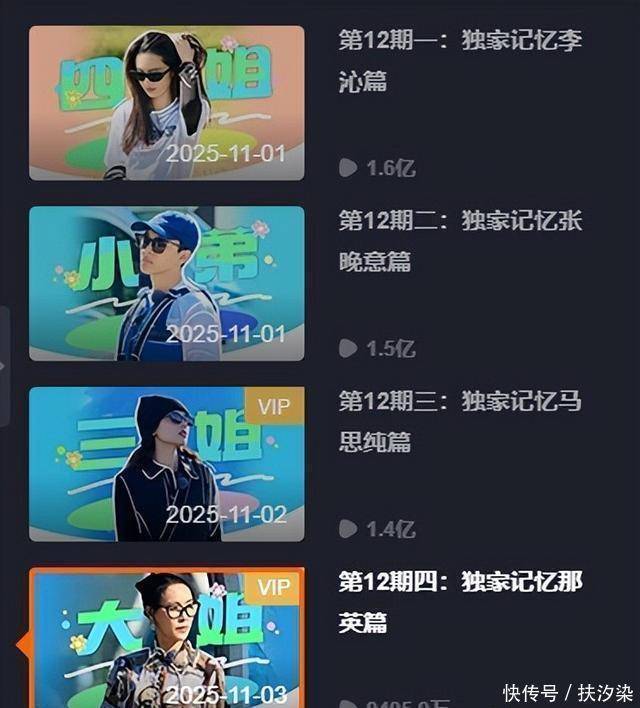The height and width of the screenshot is (708, 640).
Task: Open episode 12 part one, 李沁篇
Action: [x=166, y=103]
